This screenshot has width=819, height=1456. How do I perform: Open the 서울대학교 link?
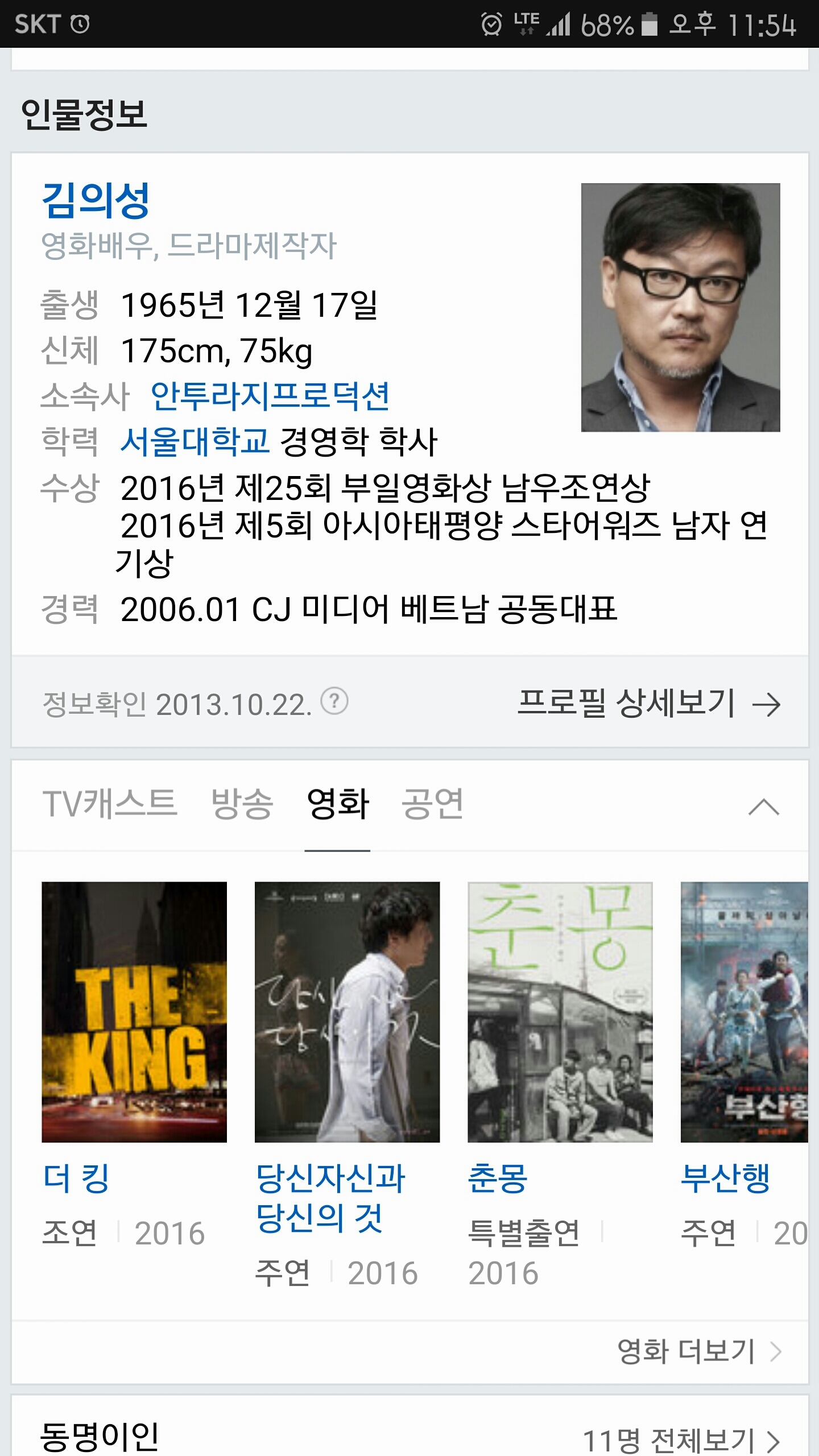click(x=195, y=441)
